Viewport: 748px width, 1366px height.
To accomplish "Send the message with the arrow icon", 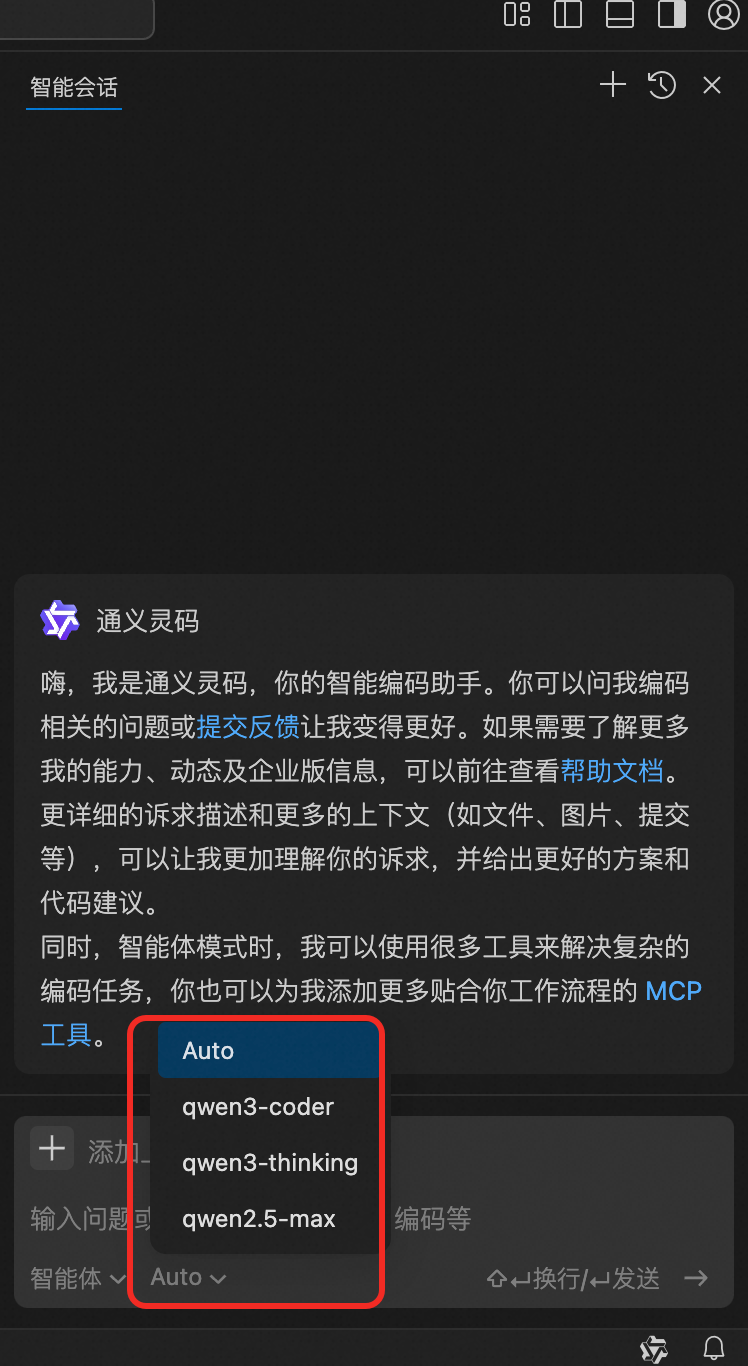I will pyautogui.click(x=696, y=1278).
